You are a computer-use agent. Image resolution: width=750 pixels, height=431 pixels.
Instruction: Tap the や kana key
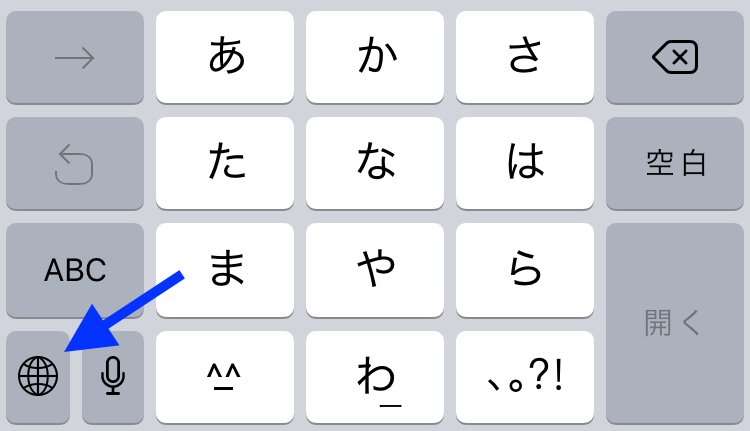[375, 270]
